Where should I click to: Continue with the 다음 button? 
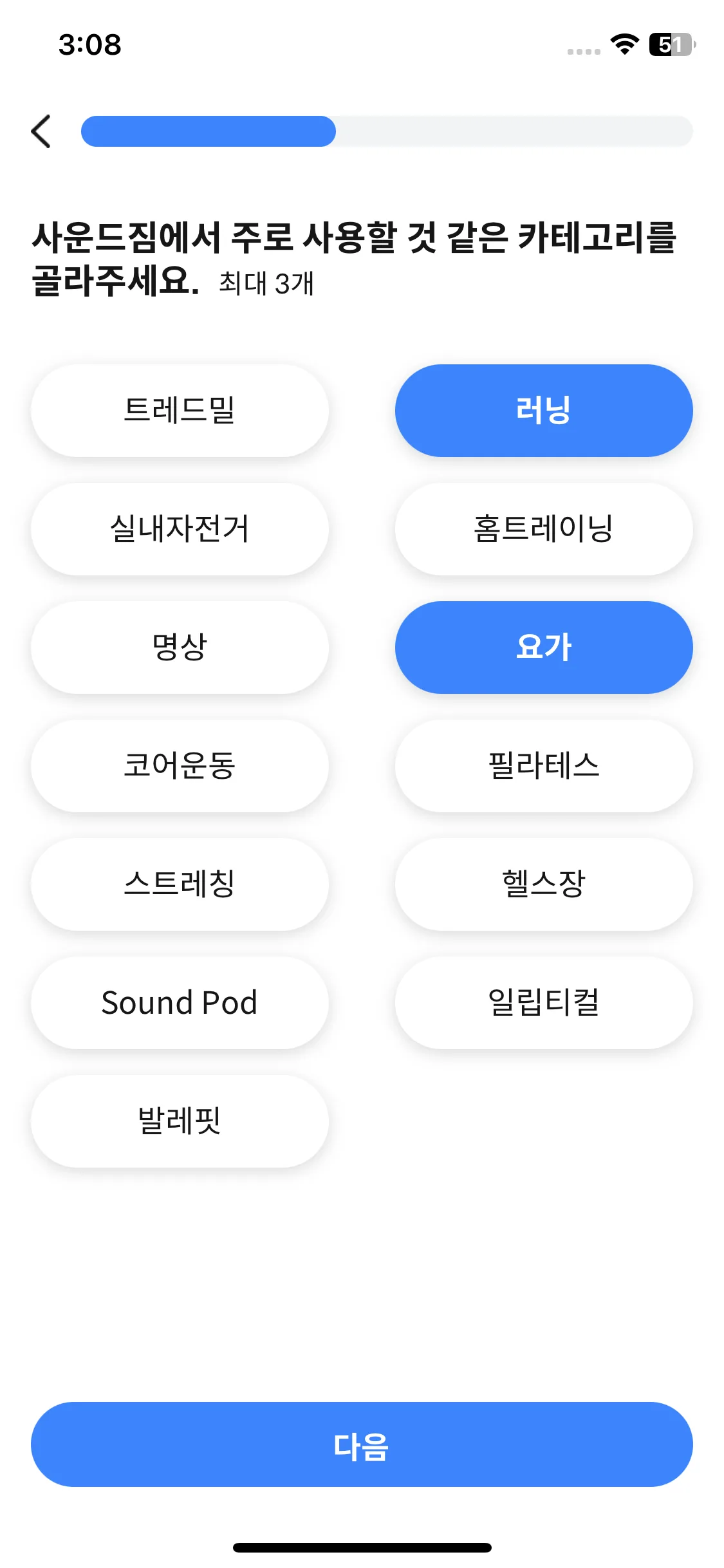pos(362,1444)
